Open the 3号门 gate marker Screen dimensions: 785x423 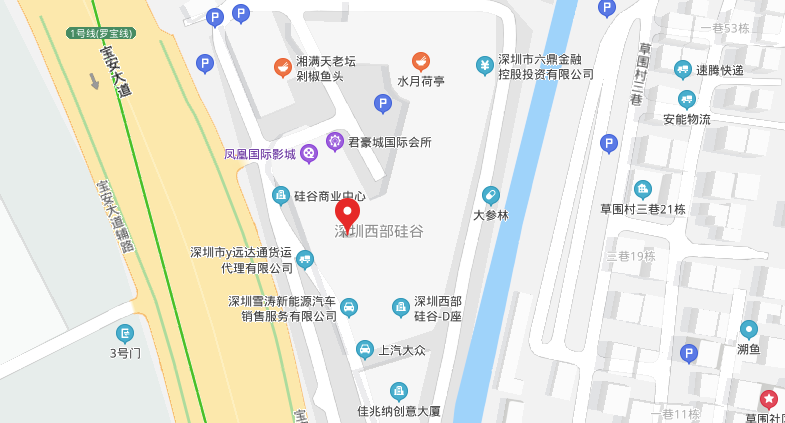pyautogui.click(x=125, y=333)
